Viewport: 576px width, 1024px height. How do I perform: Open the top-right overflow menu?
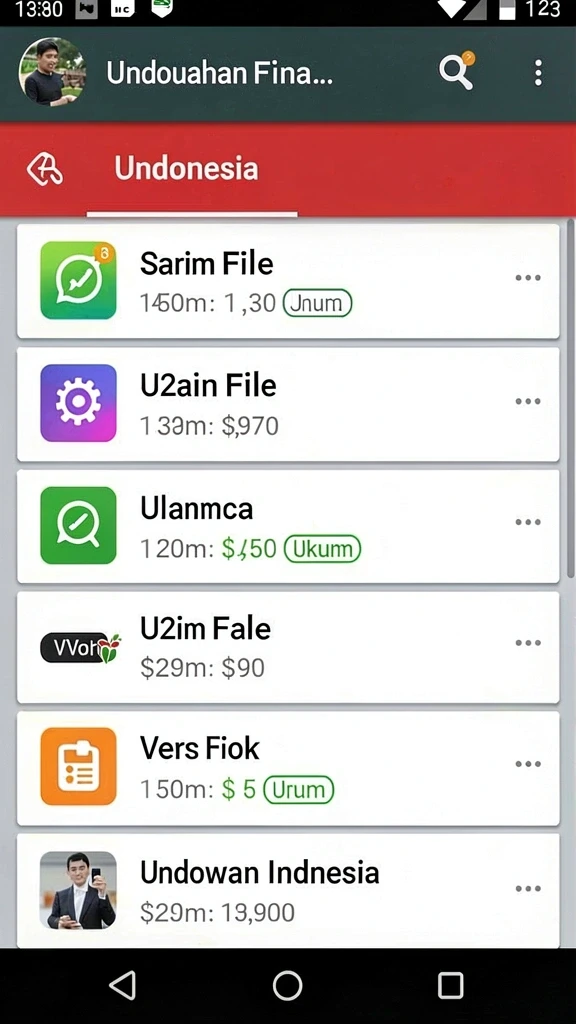coord(538,72)
